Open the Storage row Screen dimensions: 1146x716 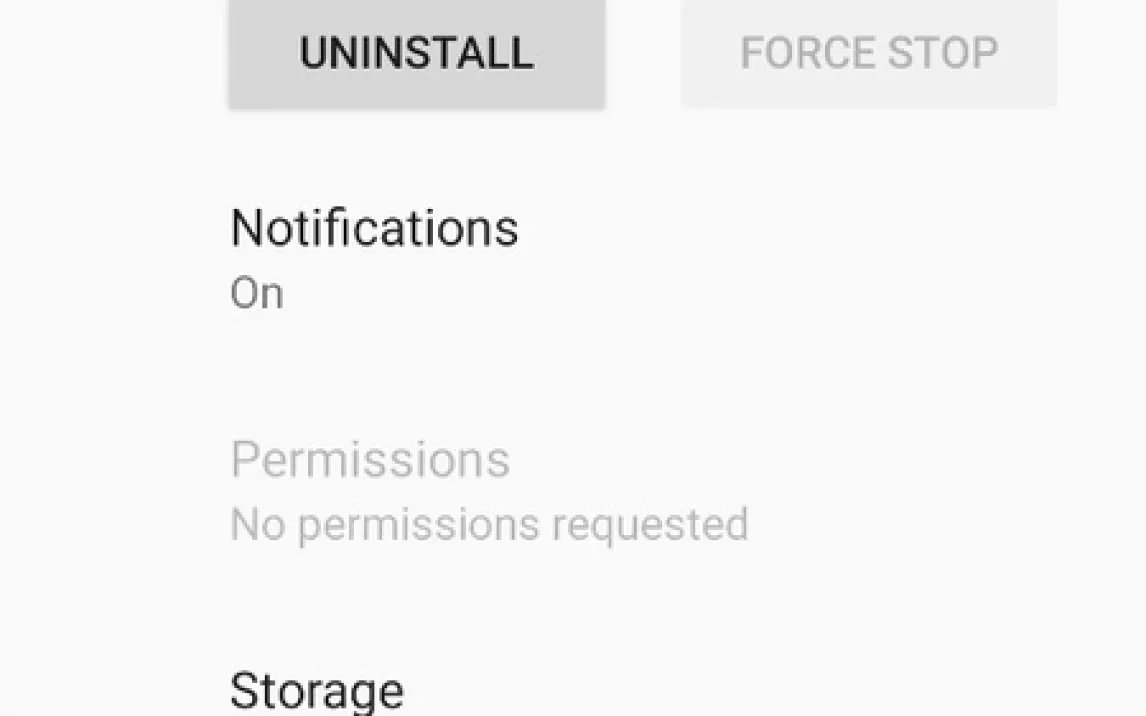(x=318, y=690)
